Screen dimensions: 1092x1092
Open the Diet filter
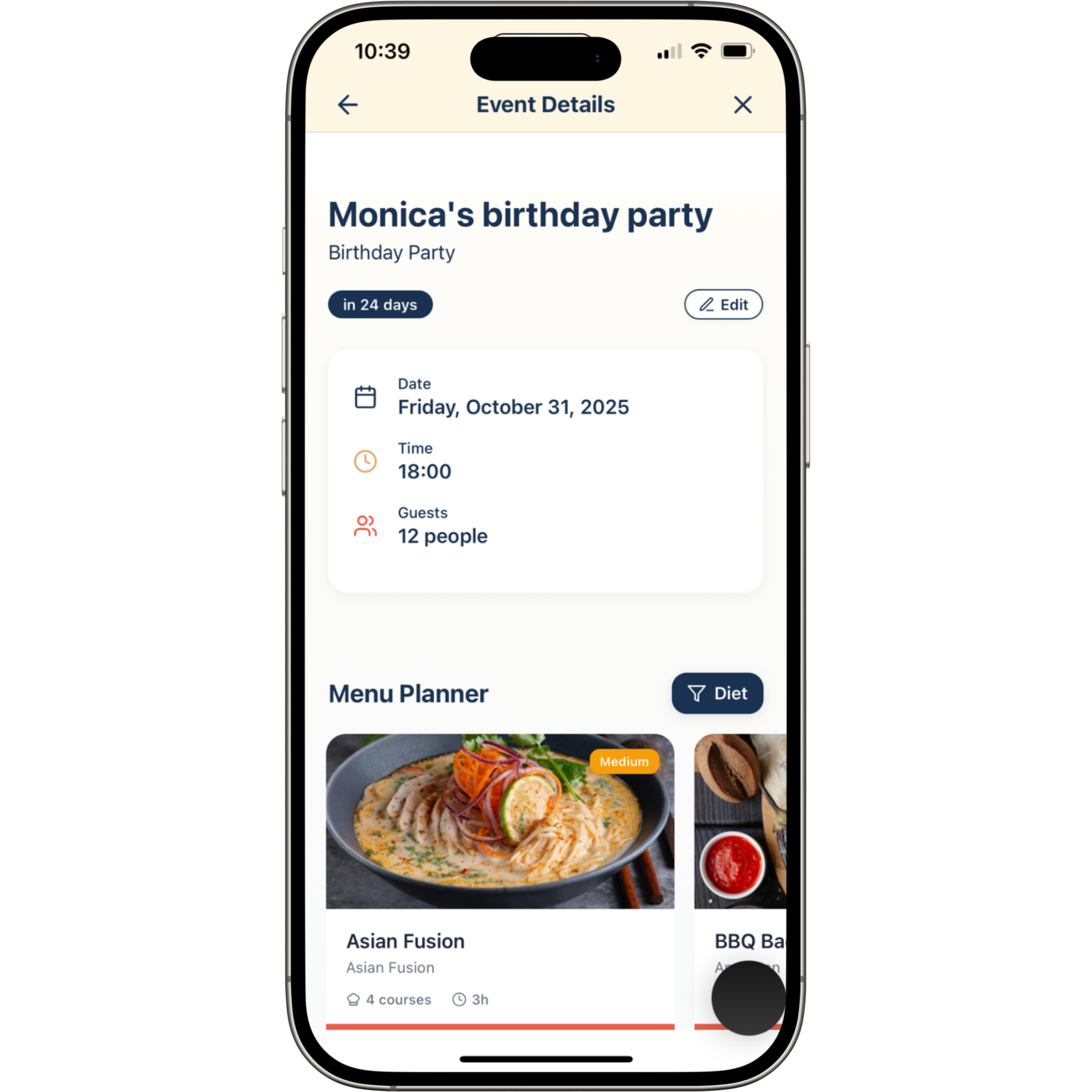[x=717, y=693]
